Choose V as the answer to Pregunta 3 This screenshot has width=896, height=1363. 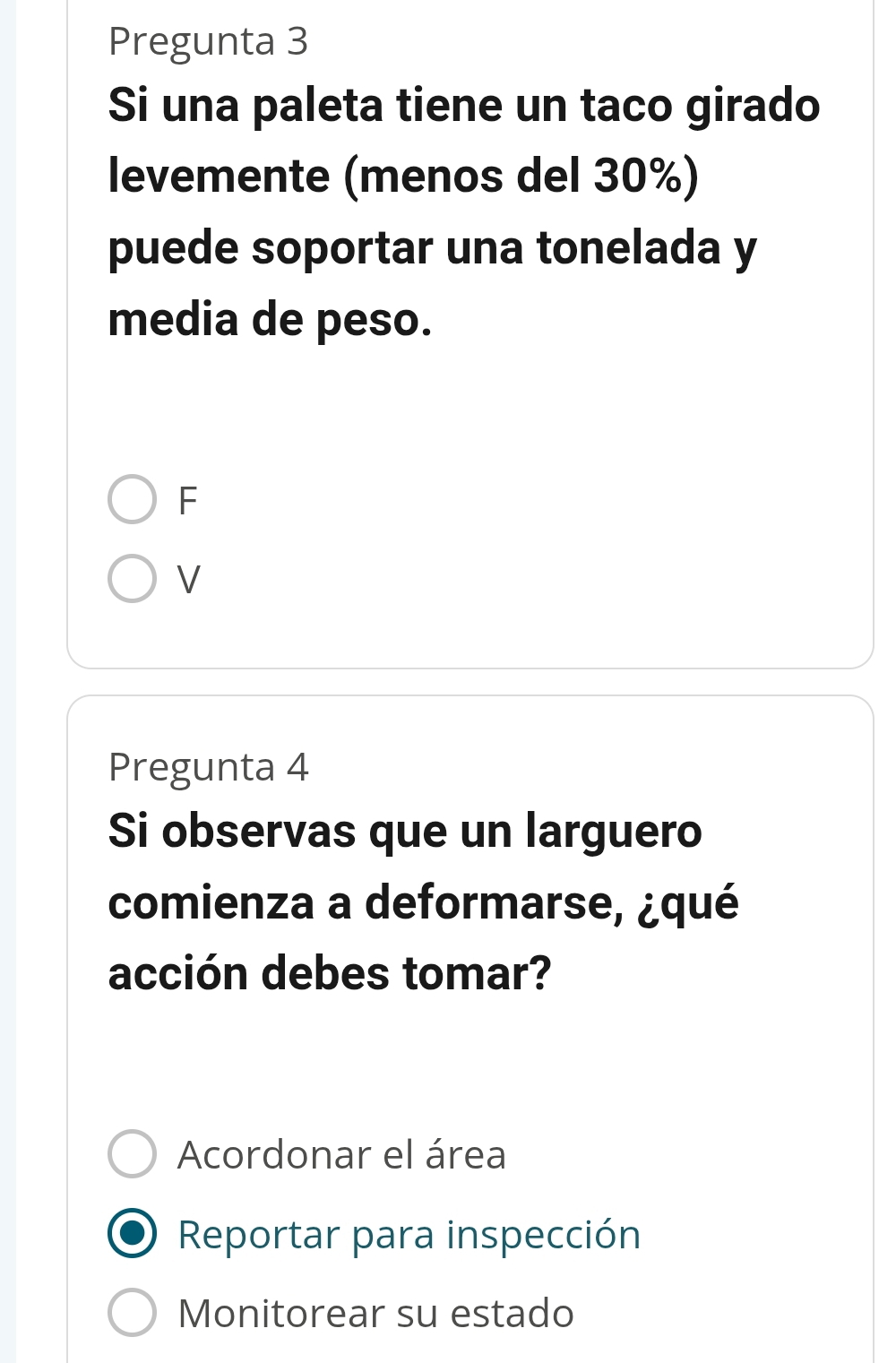click(133, 579)
